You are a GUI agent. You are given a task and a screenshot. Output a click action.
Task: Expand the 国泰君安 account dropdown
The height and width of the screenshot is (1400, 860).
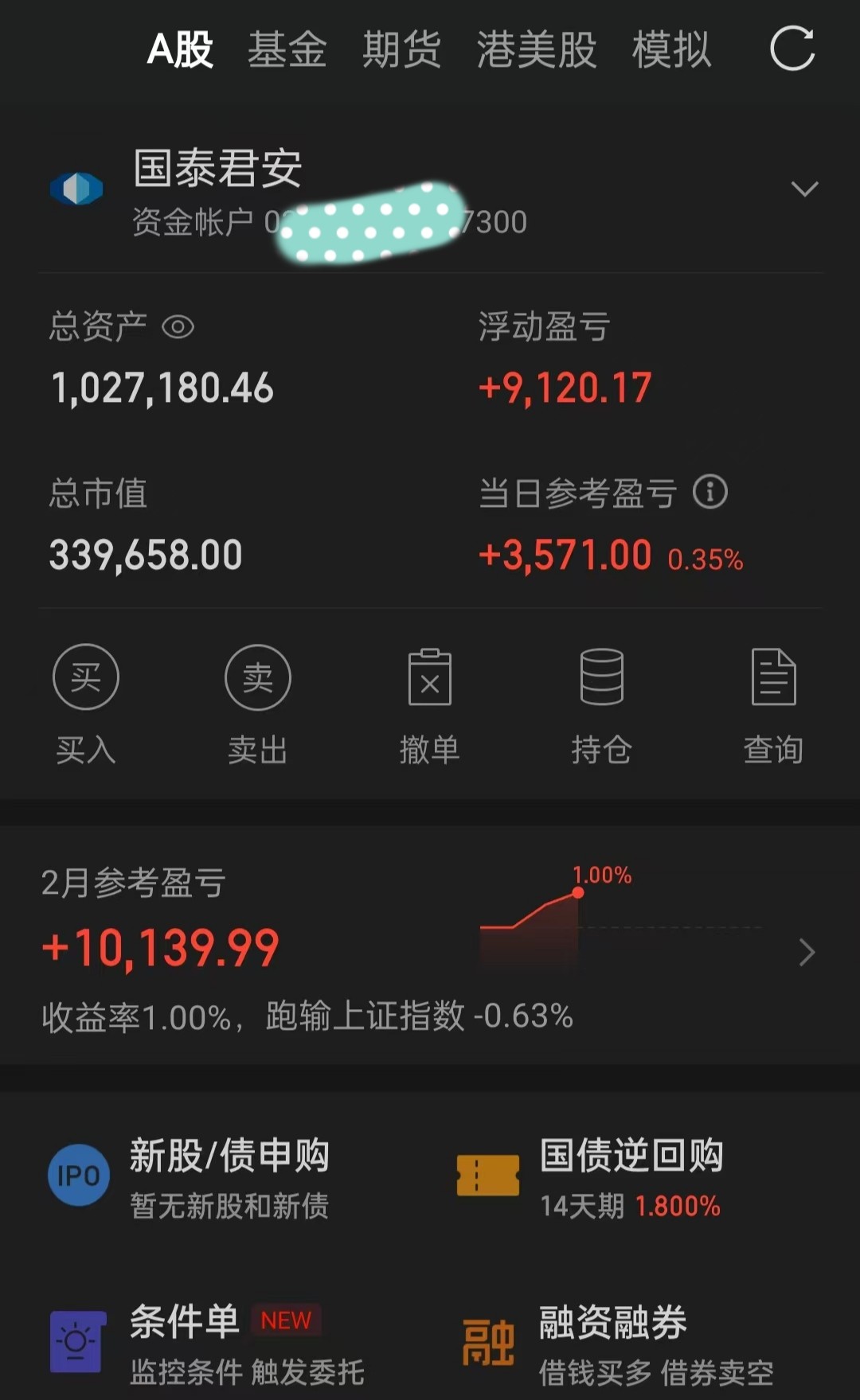pos(804,189)
